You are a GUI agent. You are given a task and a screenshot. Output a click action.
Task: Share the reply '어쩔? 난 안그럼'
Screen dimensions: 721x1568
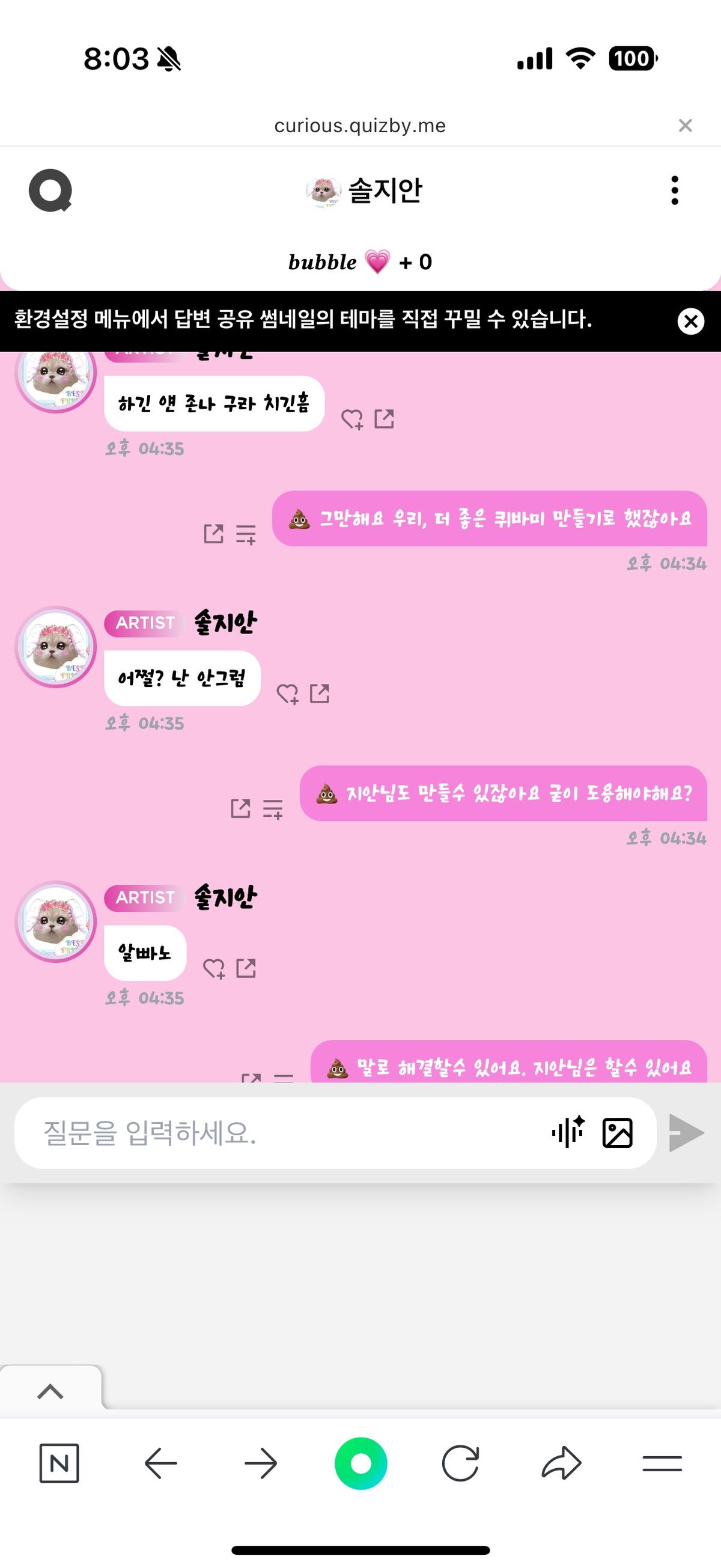(x=320, y=694)
